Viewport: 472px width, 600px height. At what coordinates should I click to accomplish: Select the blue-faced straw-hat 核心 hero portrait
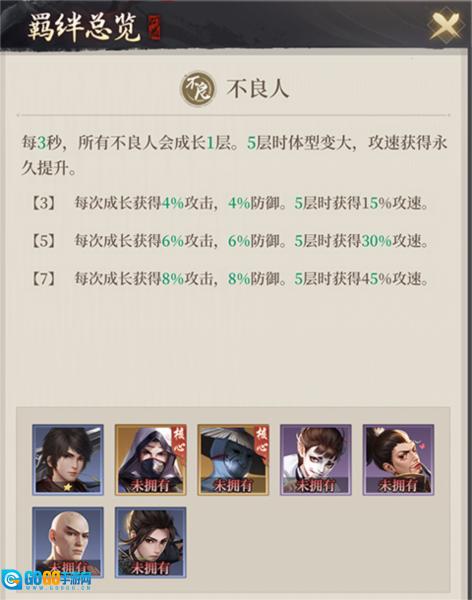point(233,460)
